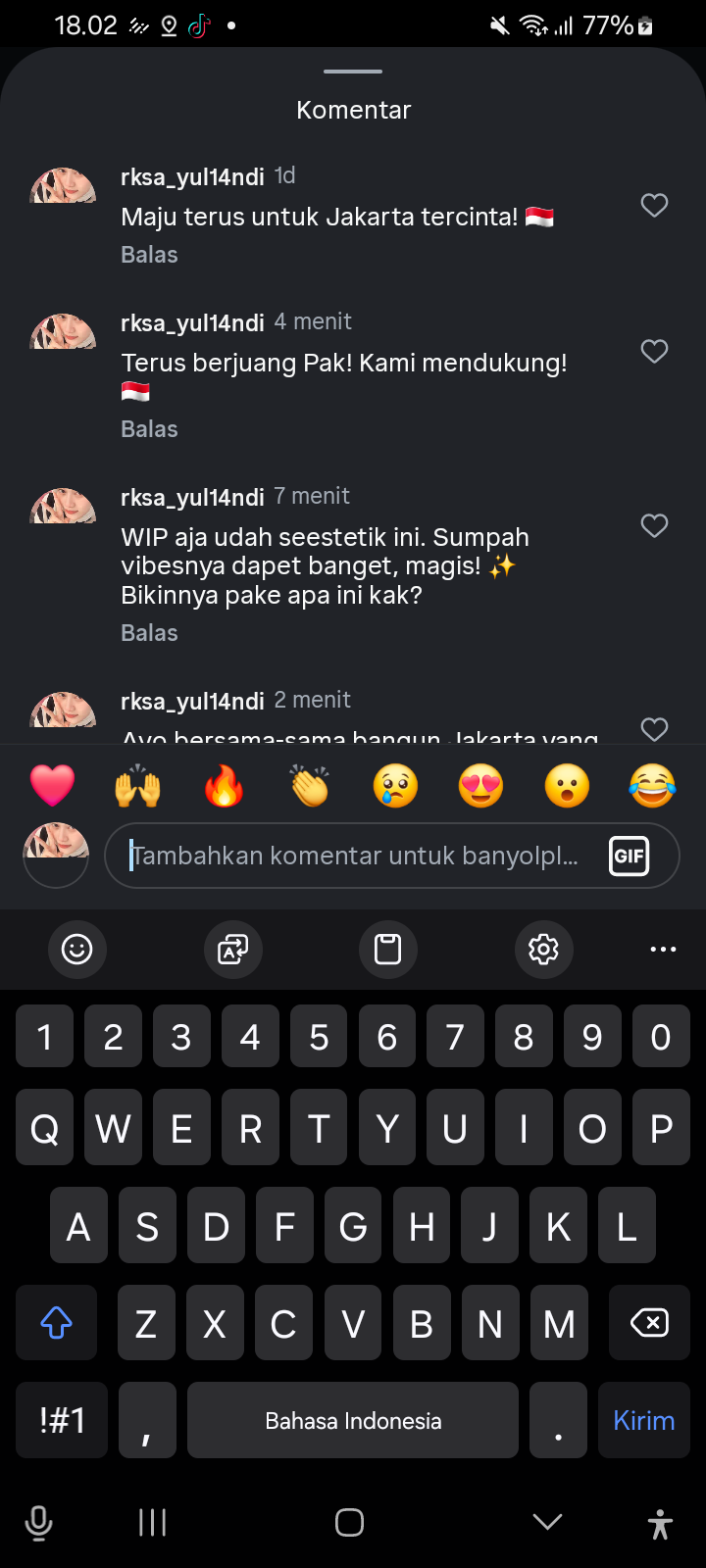Viewport: 706px width, 1568px height.
Task: Tap the backspace key
Action: [648, 1323]
